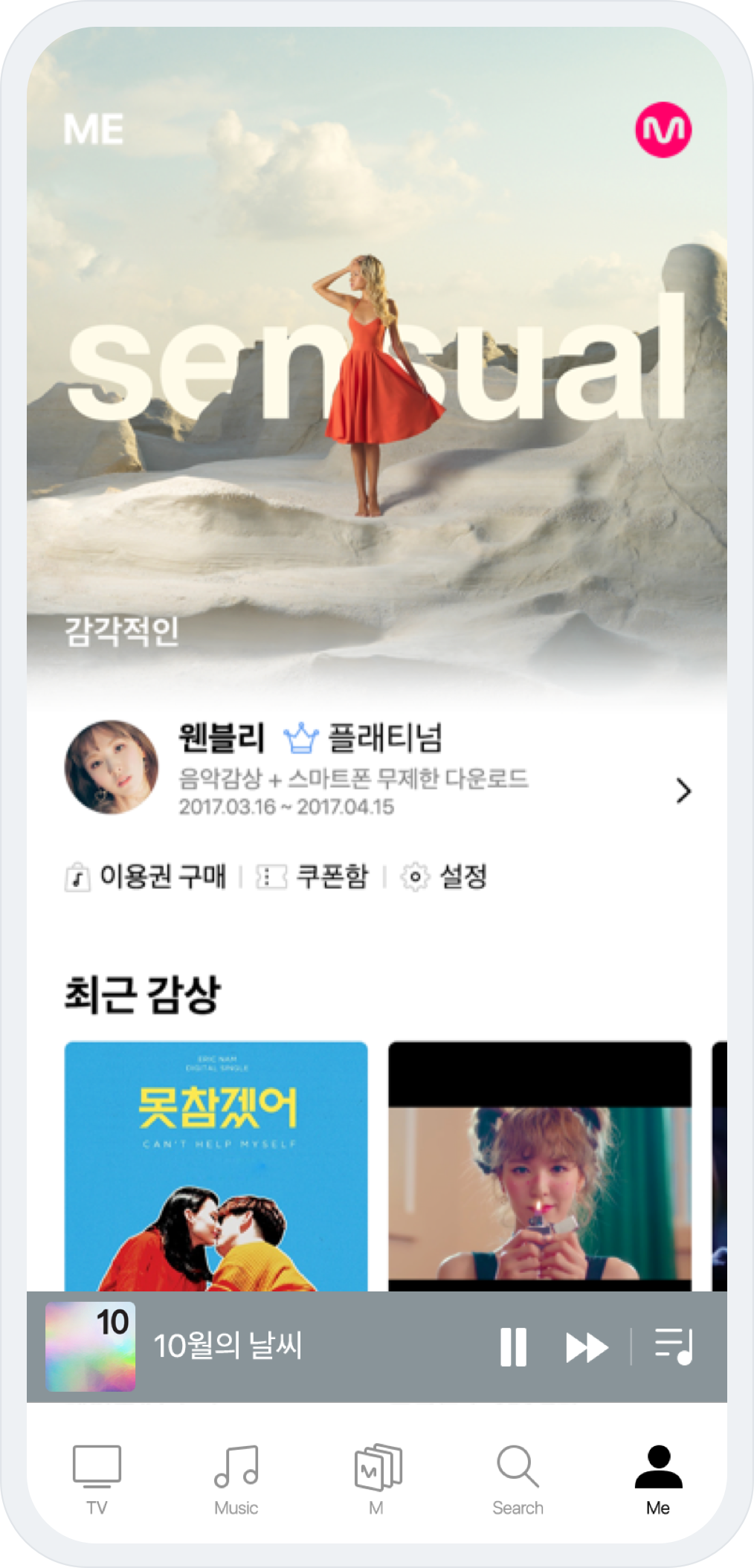Switch to the TV tab
Viewport: 754px width, 1568px height.
[97, 1479]
